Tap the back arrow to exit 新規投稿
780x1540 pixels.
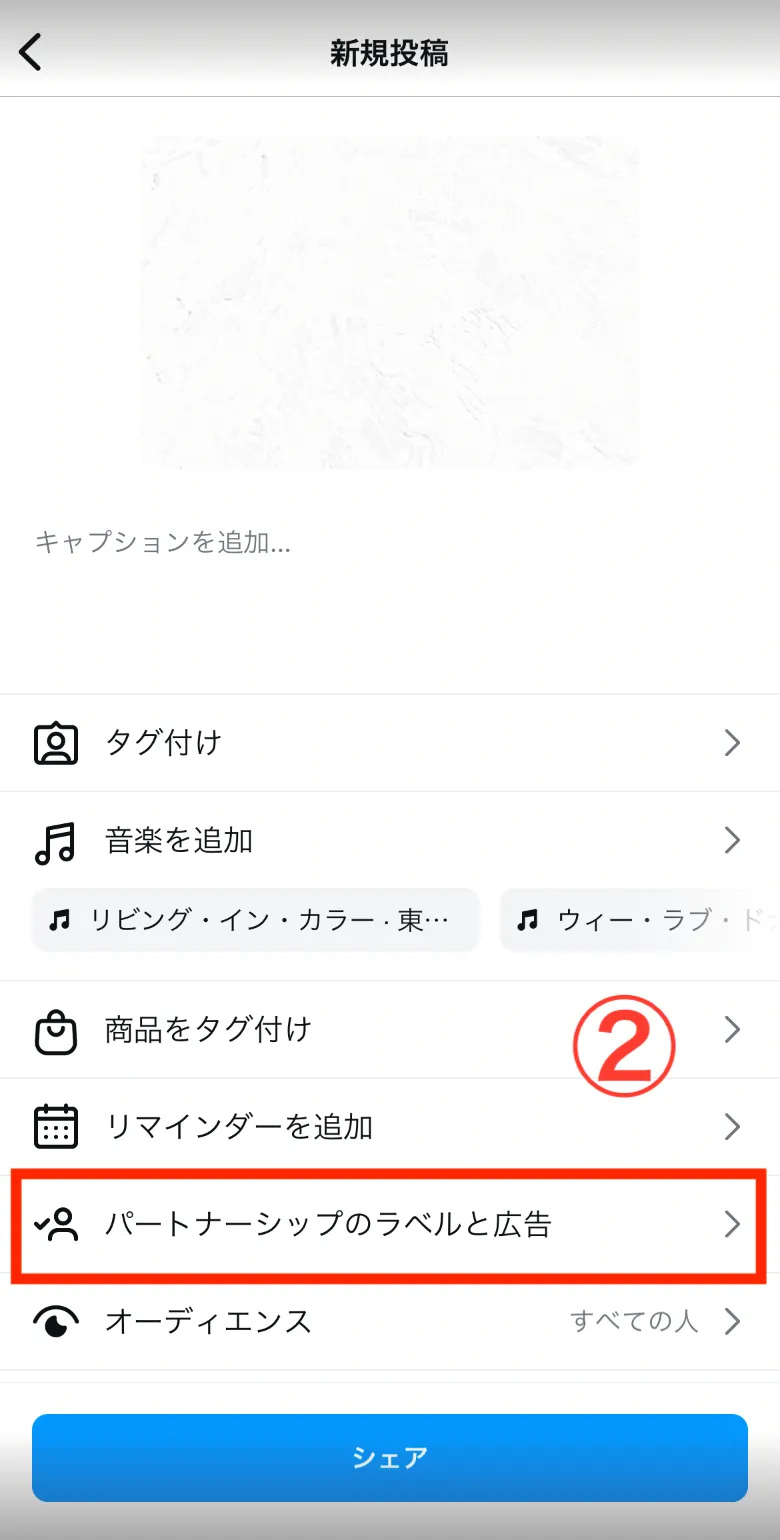31,50
